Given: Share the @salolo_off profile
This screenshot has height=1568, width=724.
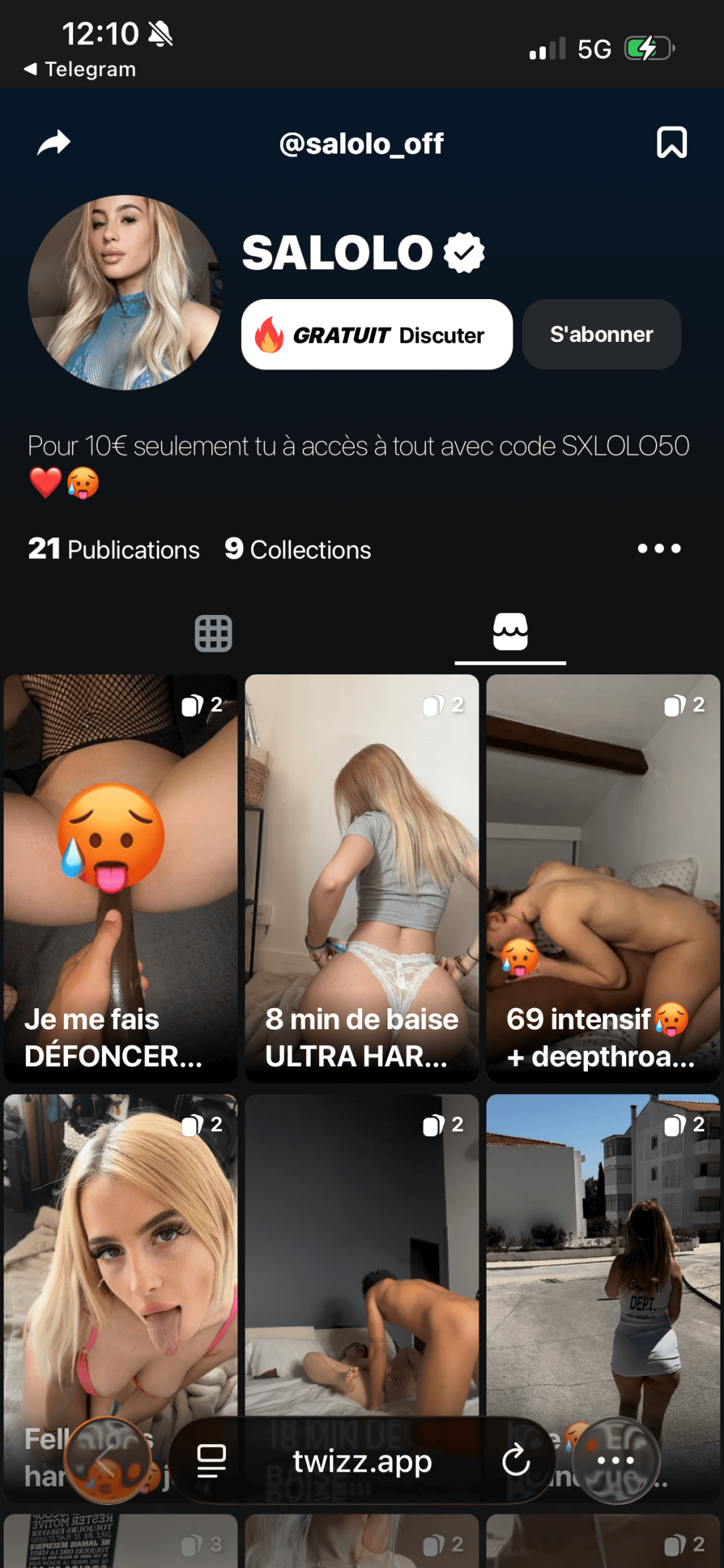Looking at the screenshot, I should [54, 143].
